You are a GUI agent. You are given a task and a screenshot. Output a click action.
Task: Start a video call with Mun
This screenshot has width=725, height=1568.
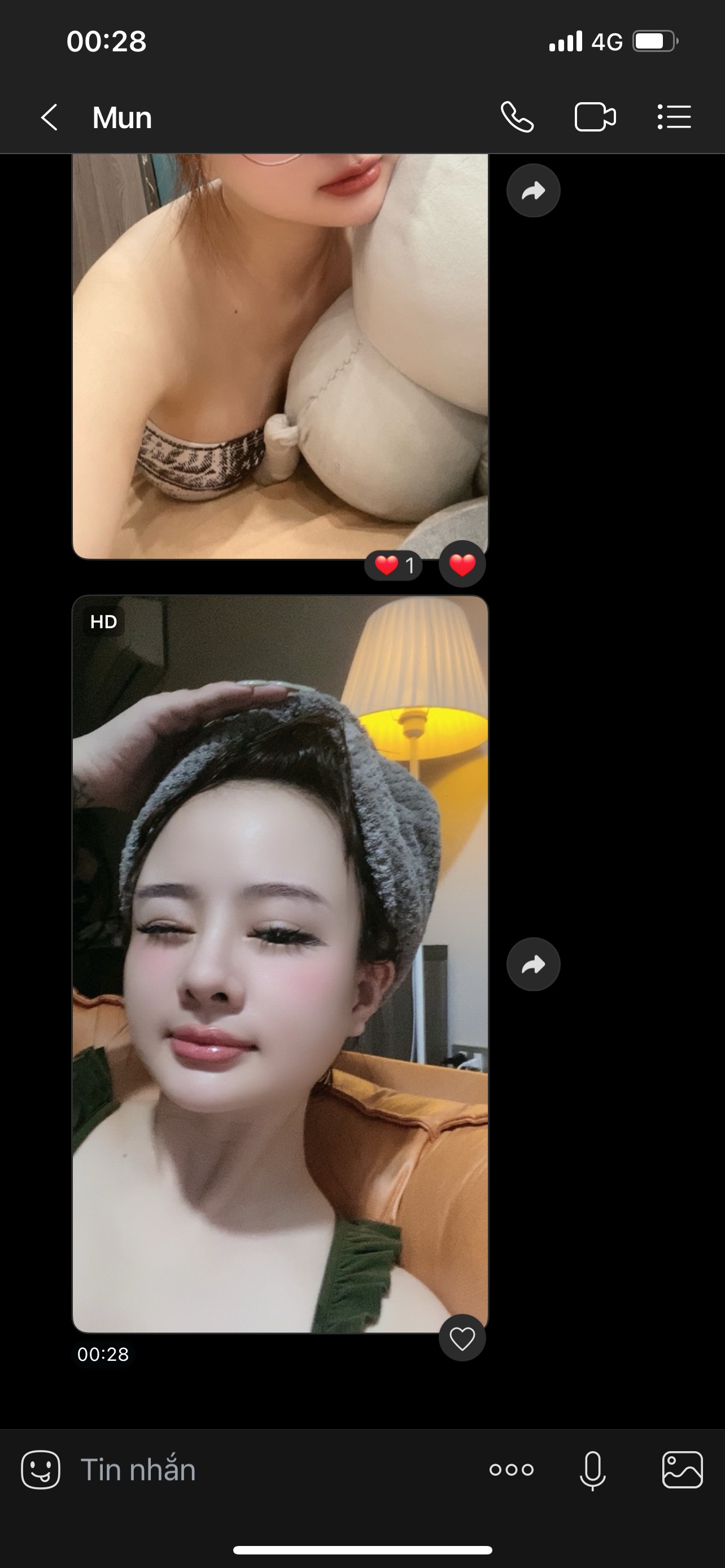tap(595, 117)
